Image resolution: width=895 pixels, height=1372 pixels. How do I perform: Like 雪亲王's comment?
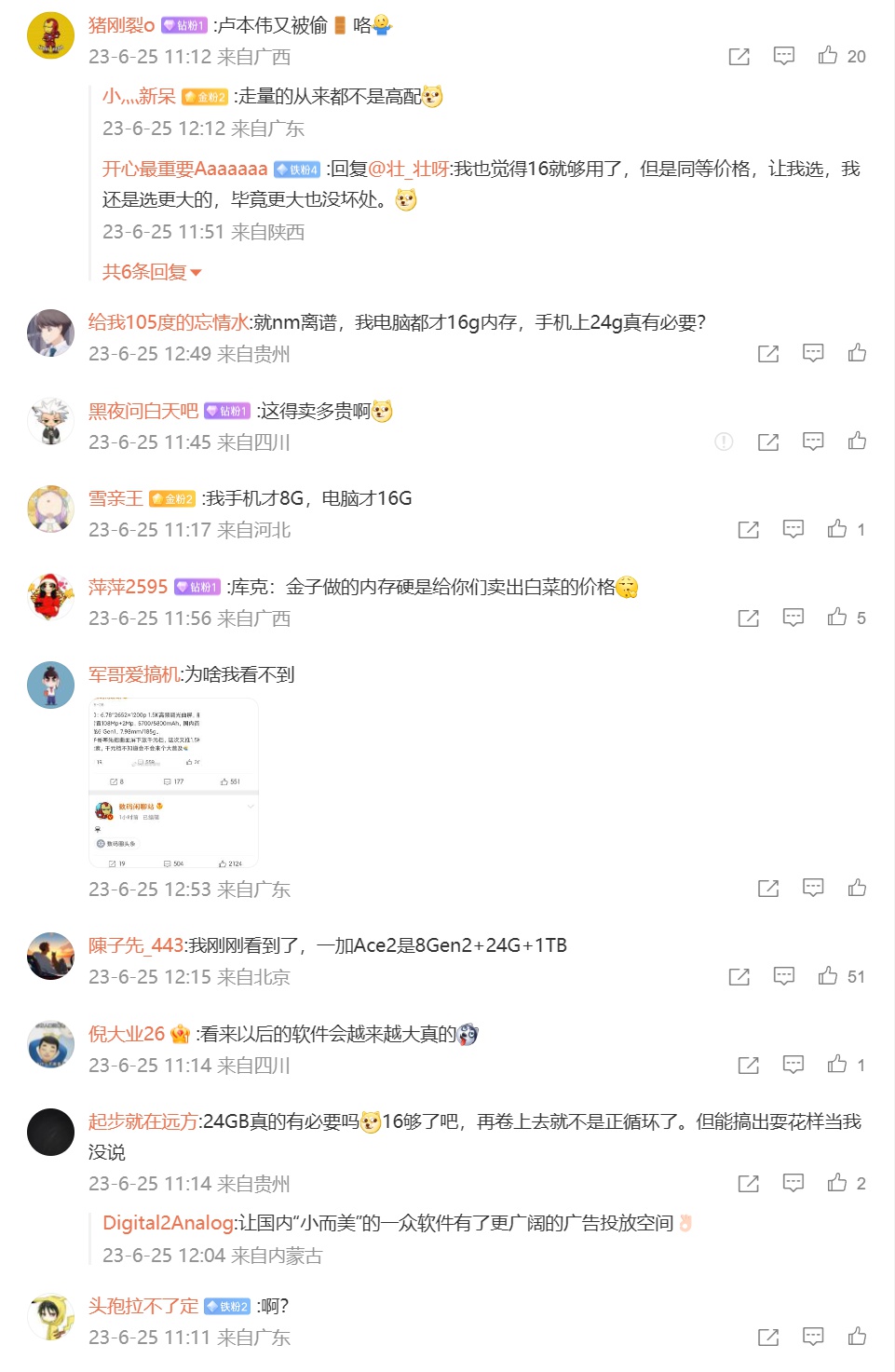click(837, 529)
